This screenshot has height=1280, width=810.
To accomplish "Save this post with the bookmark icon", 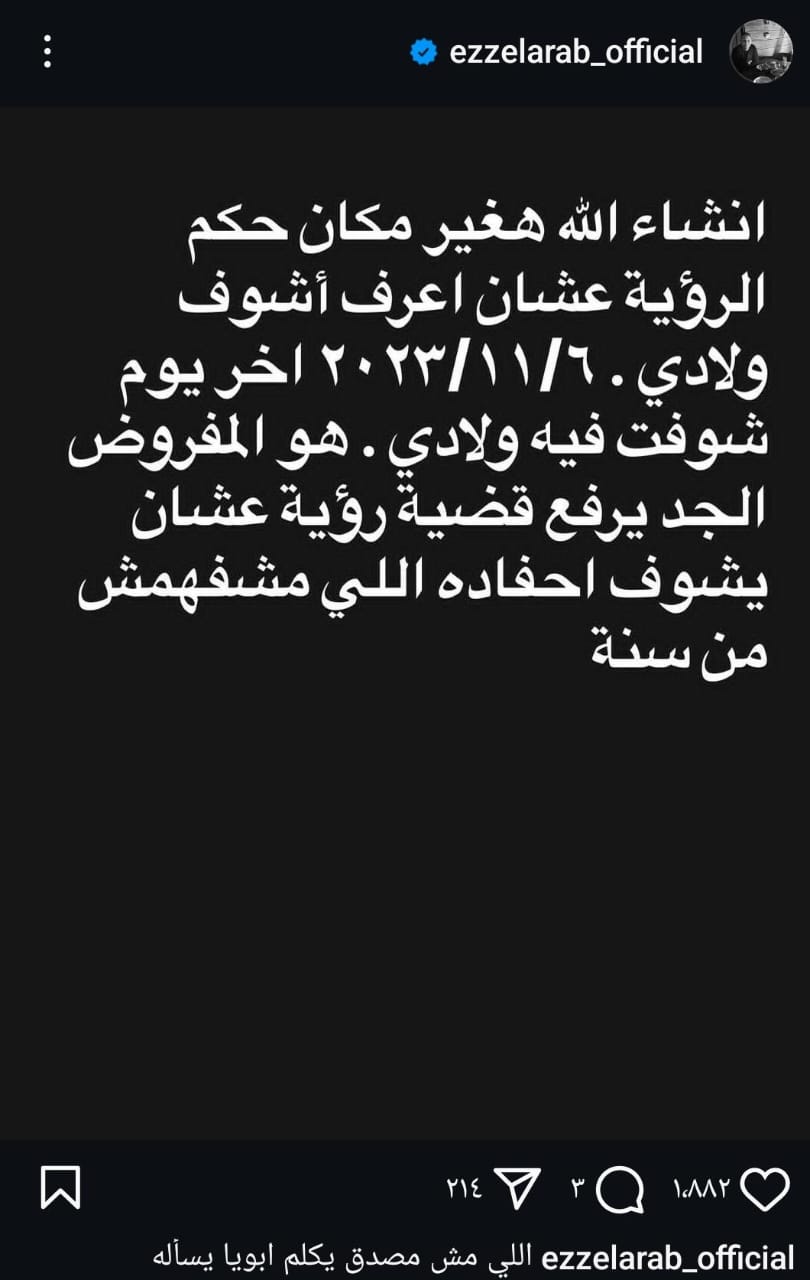I will click(60, 1188).
